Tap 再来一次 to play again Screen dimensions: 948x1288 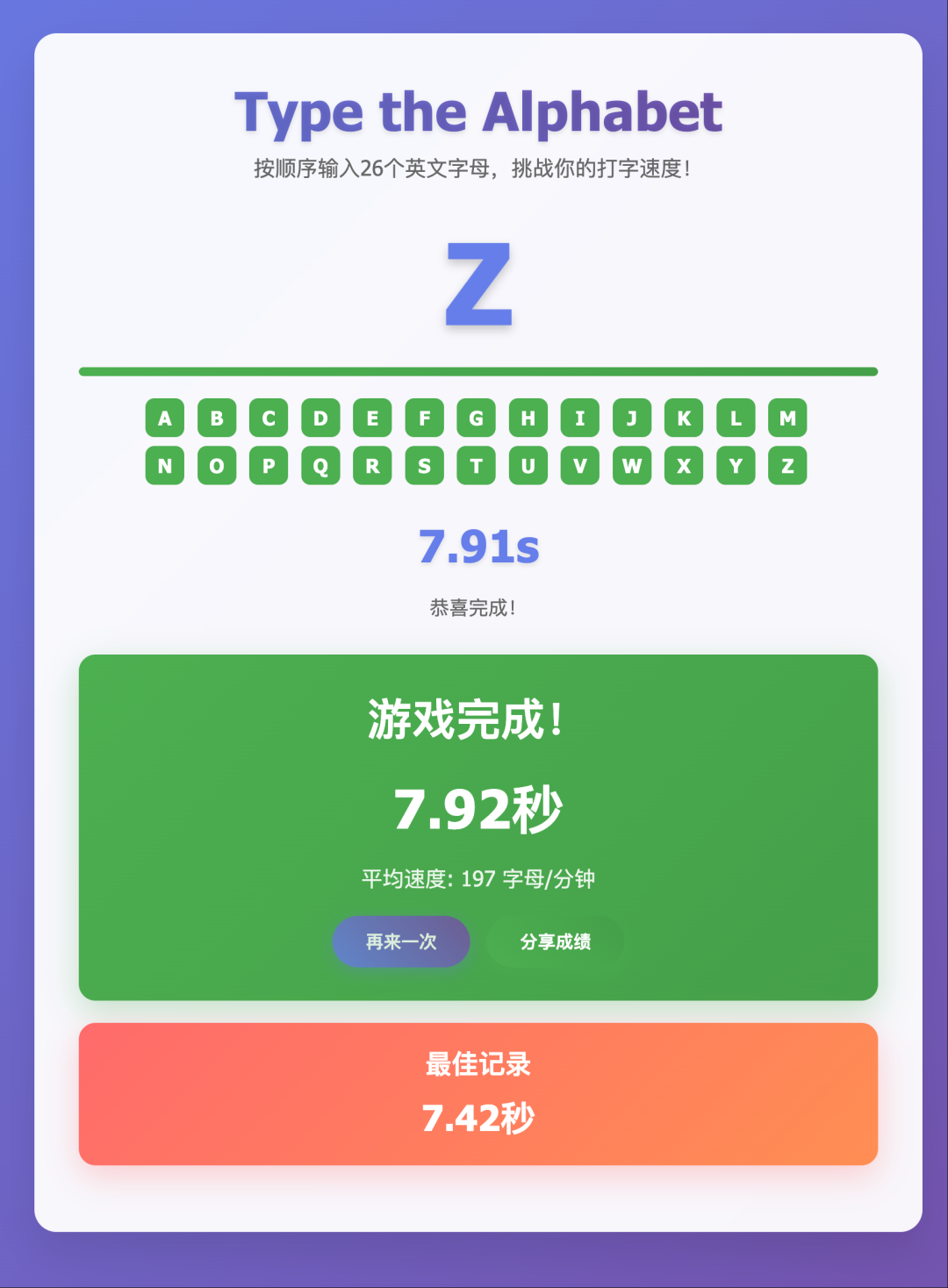tap(401, 941)
